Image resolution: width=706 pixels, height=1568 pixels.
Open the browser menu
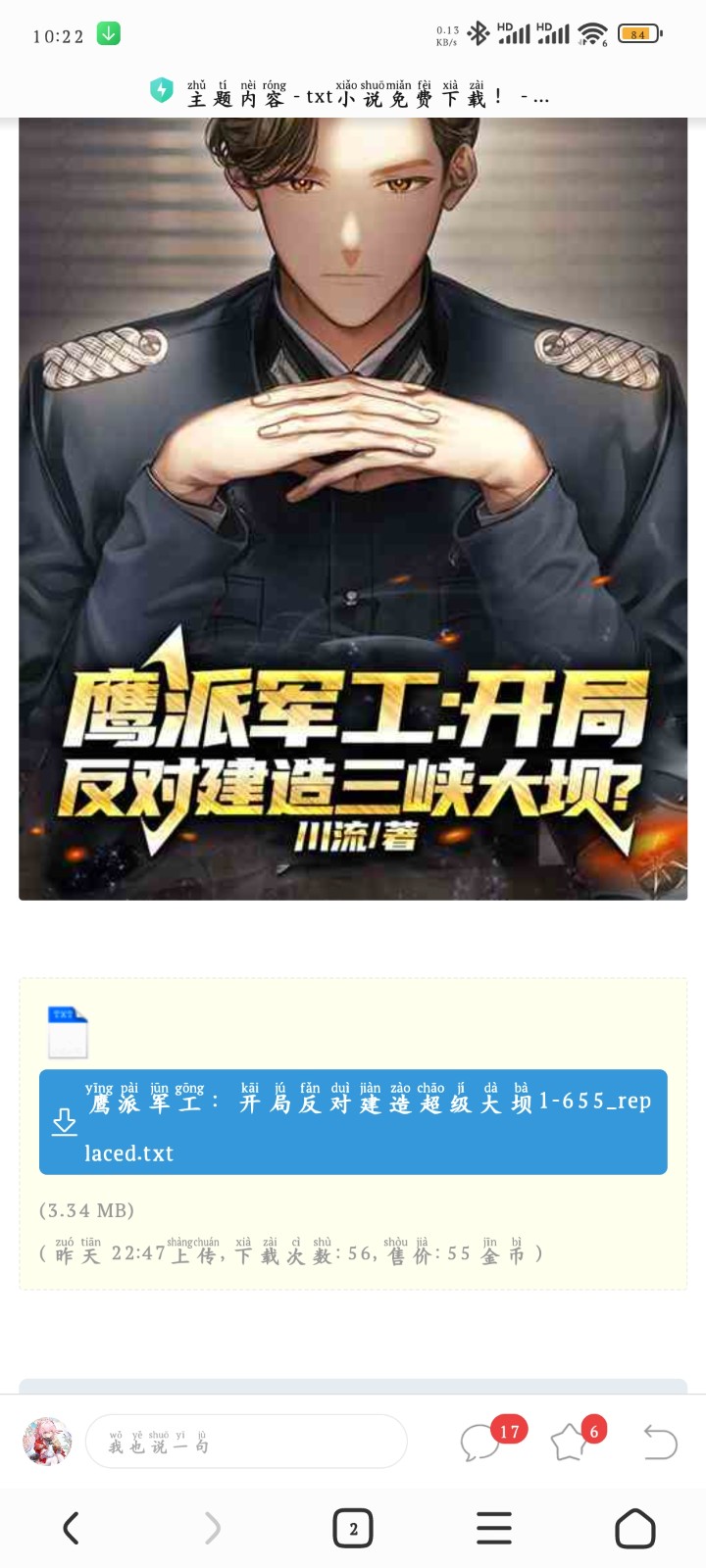coord(493,1527)
